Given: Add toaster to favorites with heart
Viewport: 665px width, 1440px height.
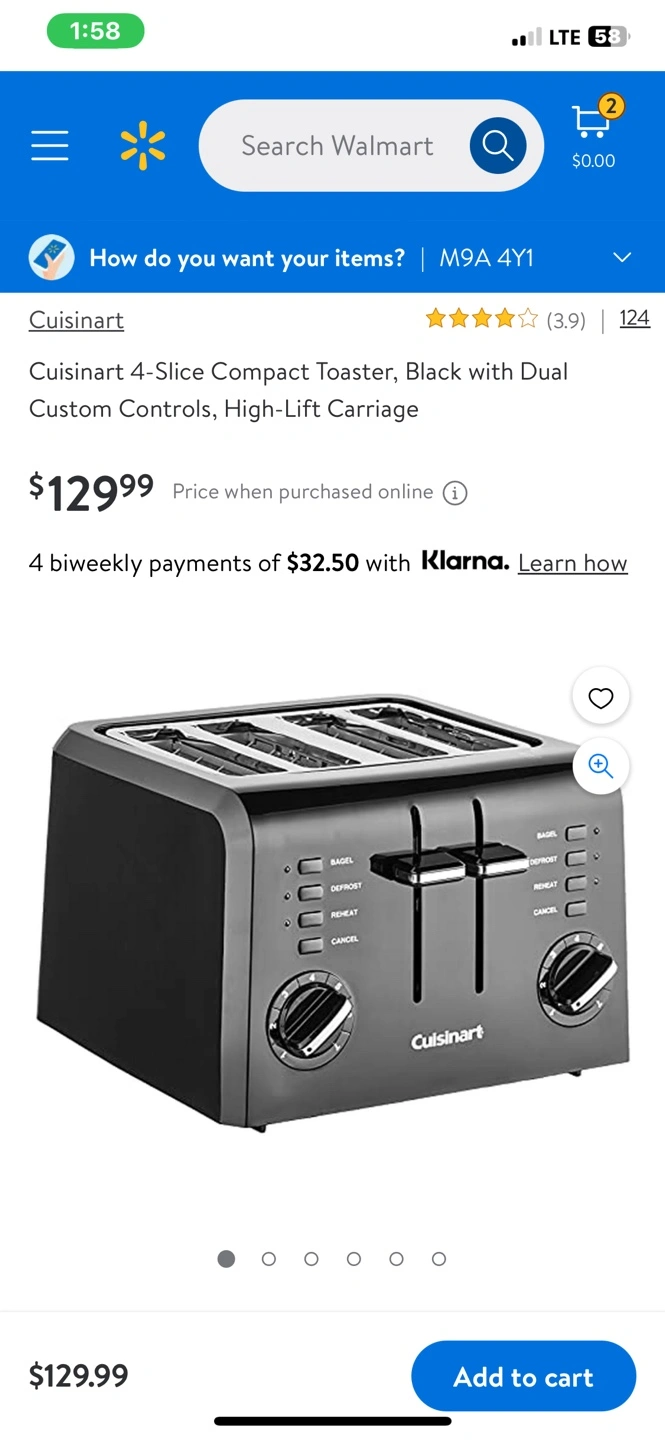Looking at the screenshot, I should [x=600, y=698].
